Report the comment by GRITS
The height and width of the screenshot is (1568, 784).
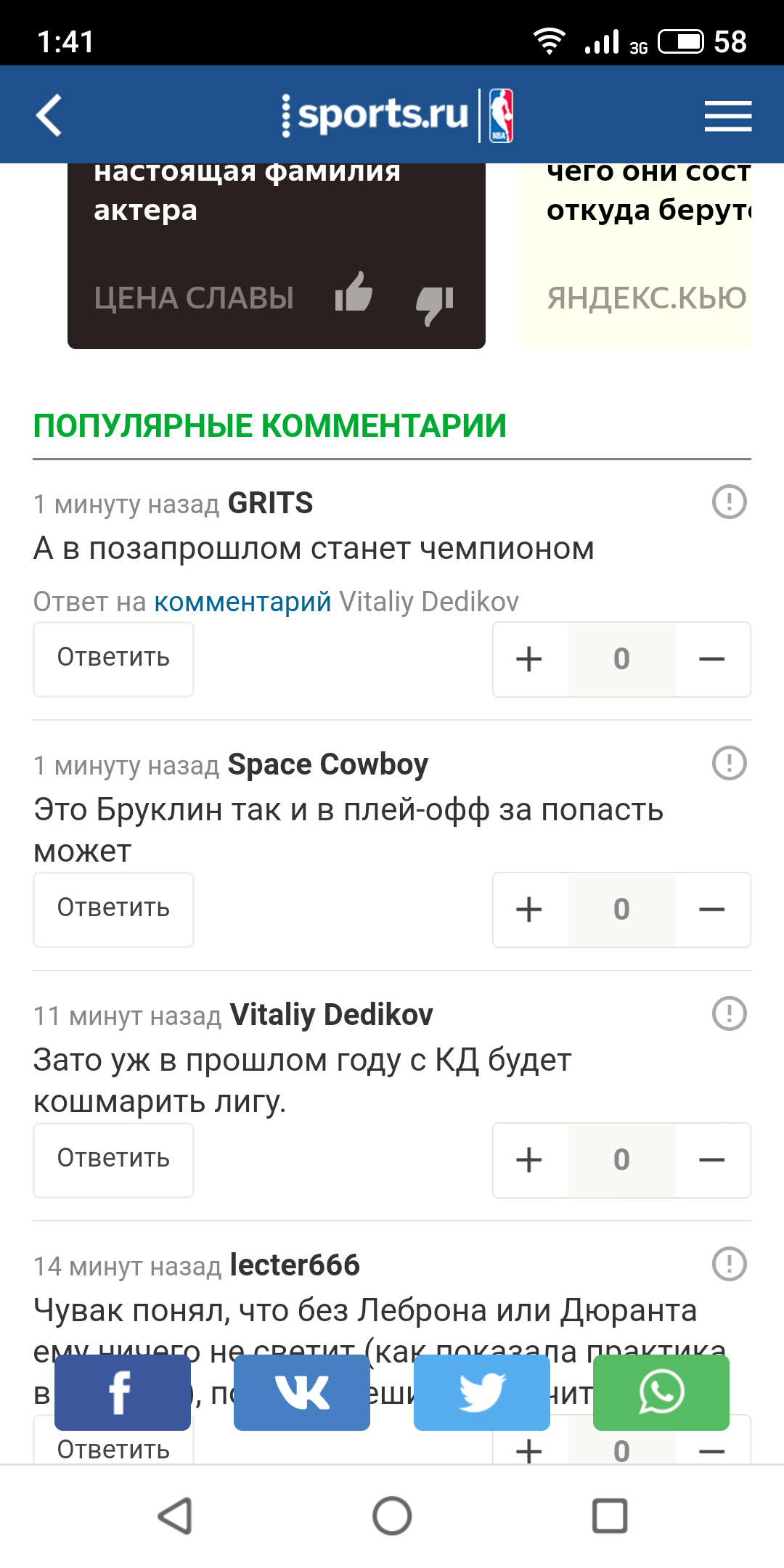tap(729, 502)
